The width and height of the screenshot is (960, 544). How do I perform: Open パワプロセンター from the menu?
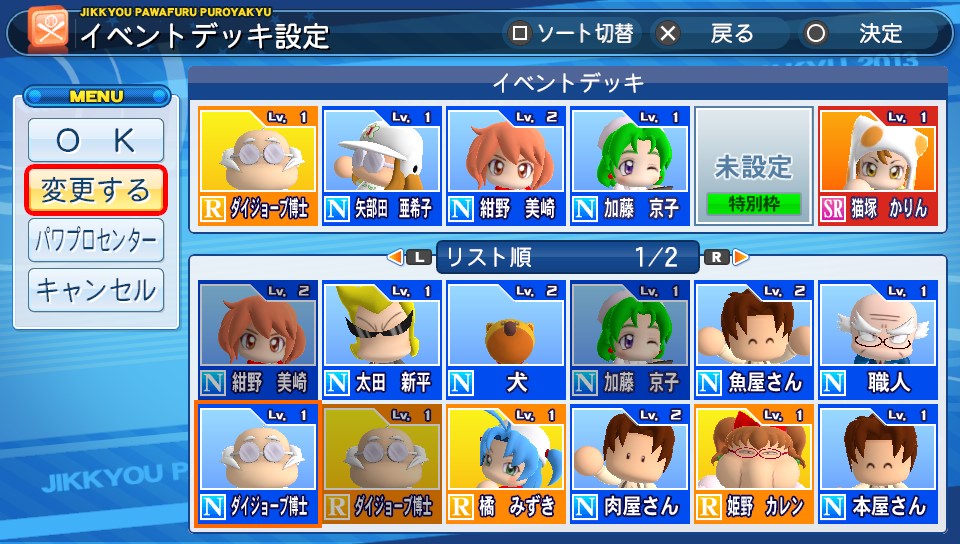pyautogui.click(x=96, y=240)
